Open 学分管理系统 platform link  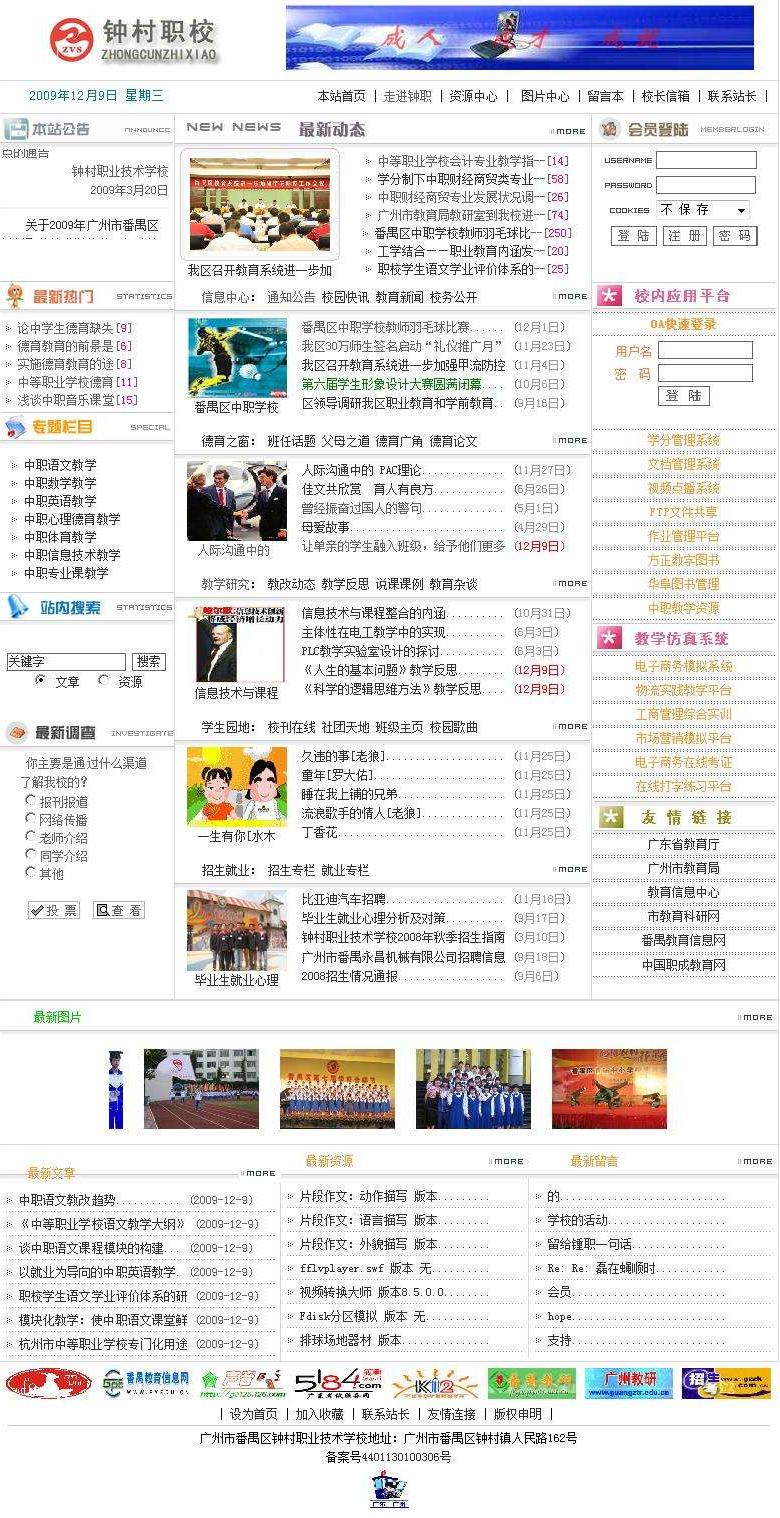point(683,440)
